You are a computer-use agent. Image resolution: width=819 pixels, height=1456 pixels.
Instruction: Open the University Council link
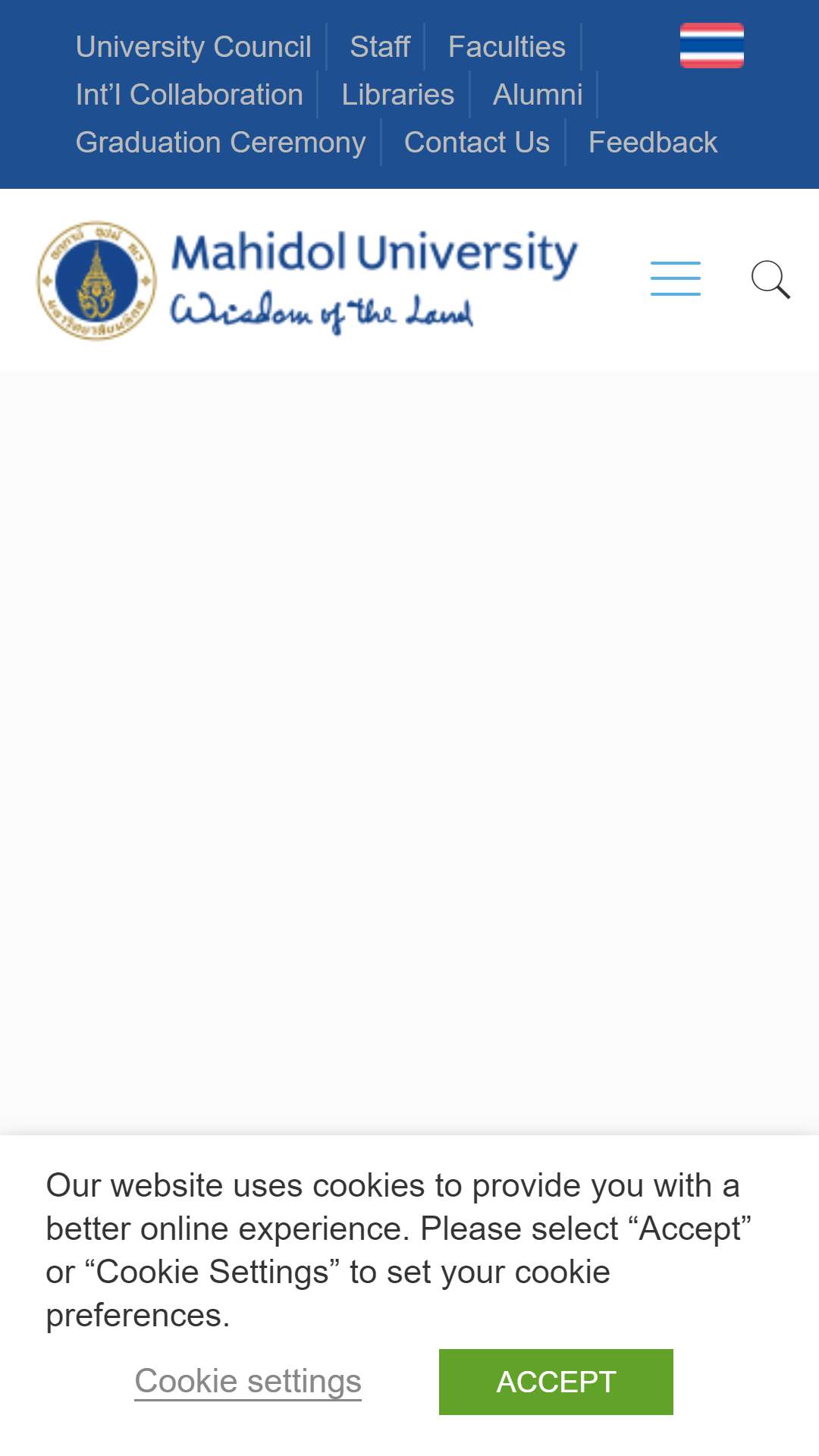[x=193, y=47]
